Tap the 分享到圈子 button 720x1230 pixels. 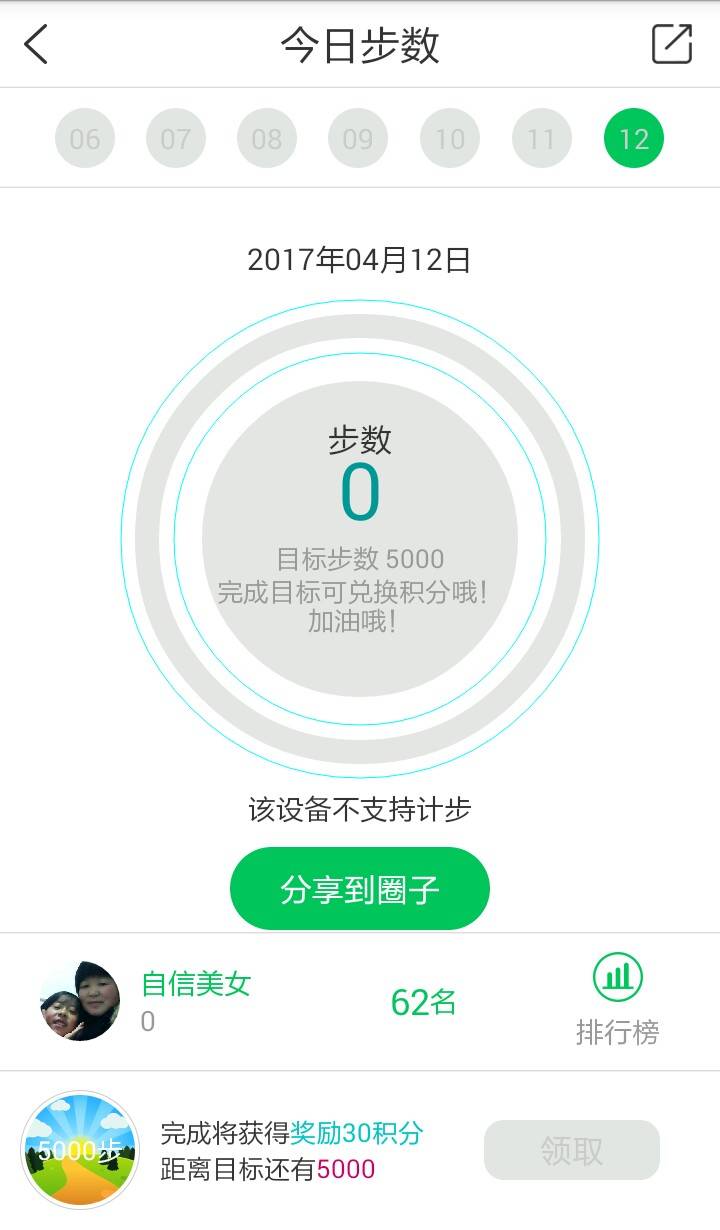[360, 889]
